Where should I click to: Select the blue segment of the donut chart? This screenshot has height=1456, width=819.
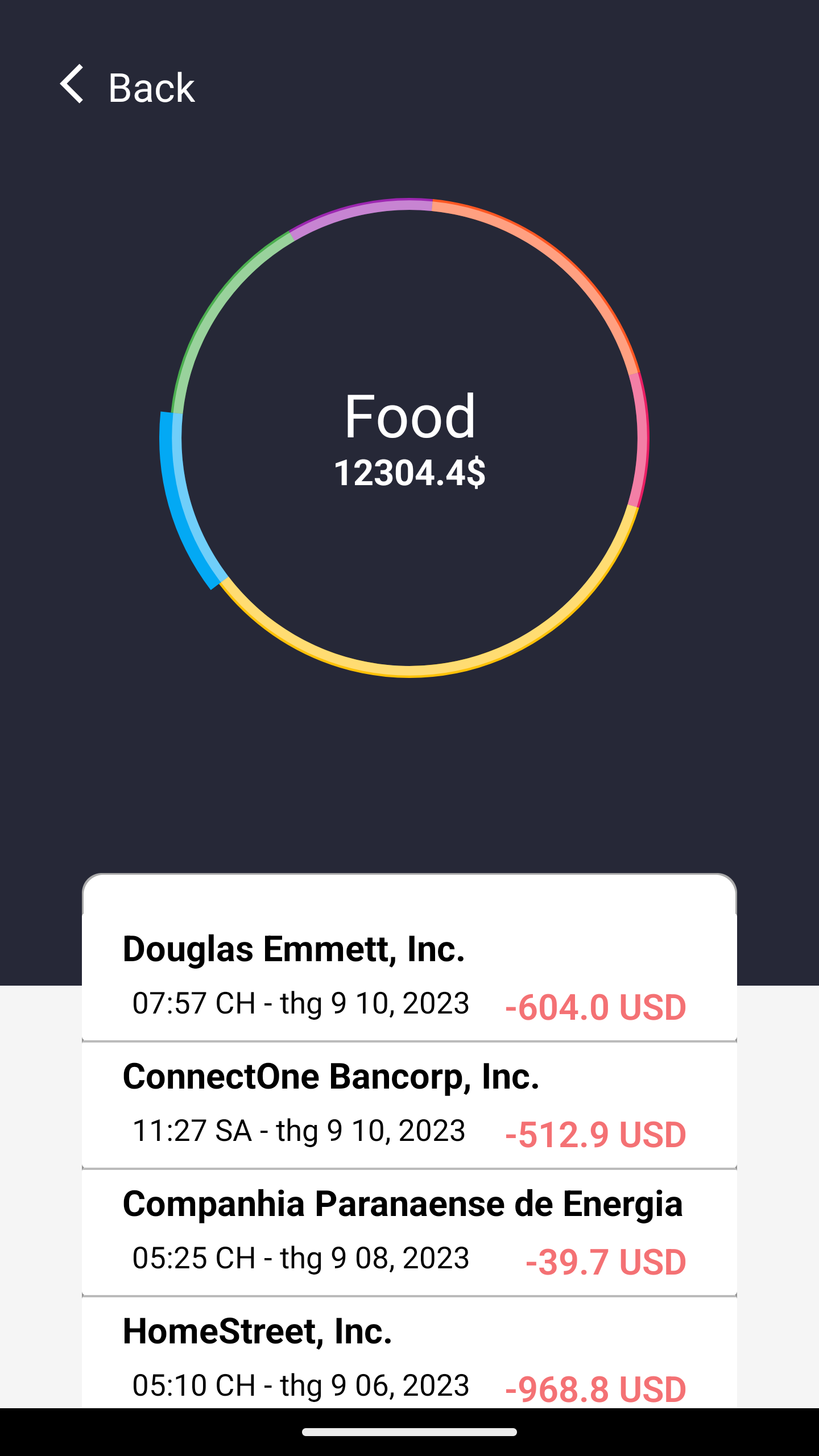(x=176, y=500)
